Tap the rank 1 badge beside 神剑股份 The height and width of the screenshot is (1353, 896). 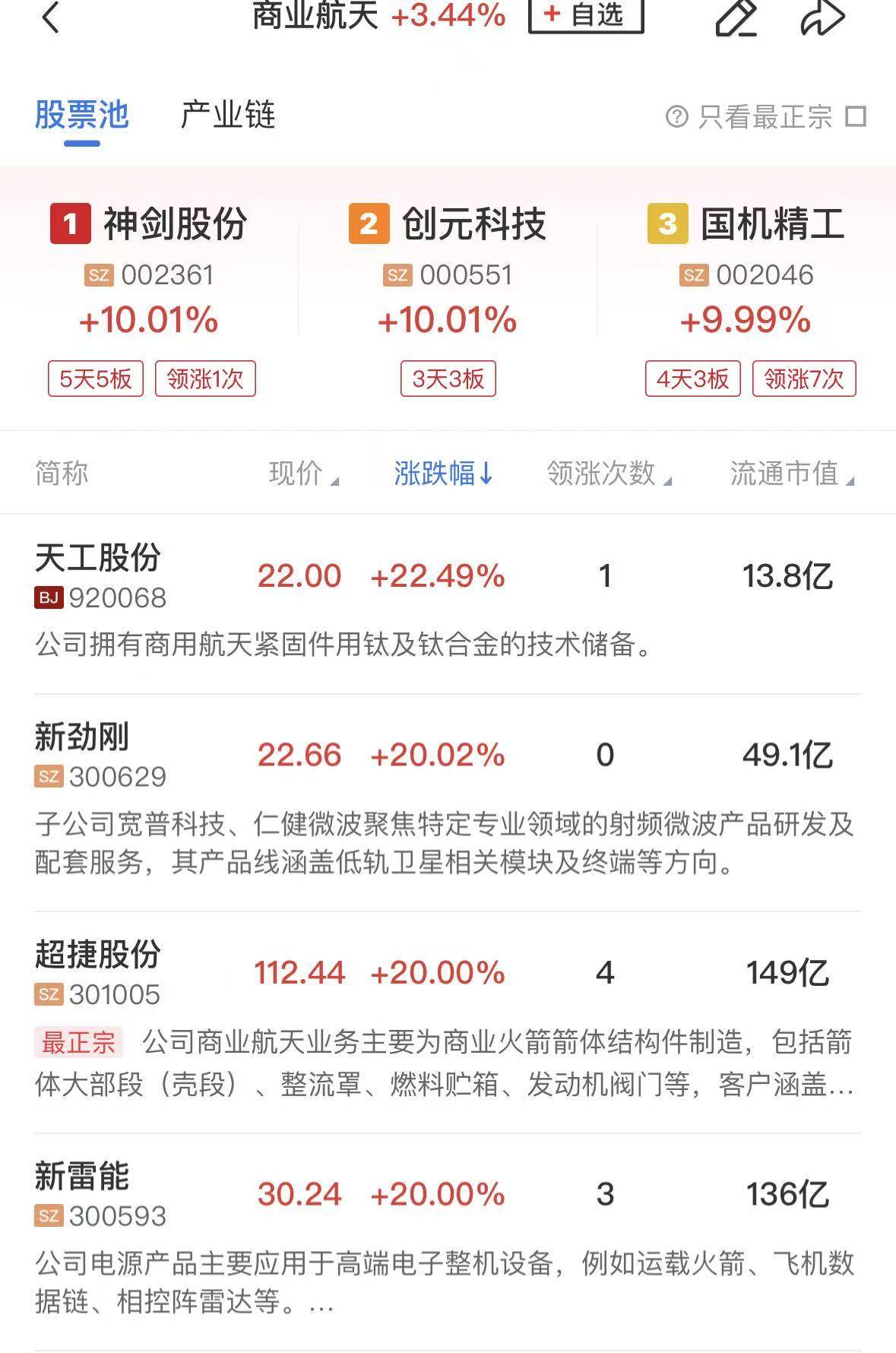tap(68, 225)
